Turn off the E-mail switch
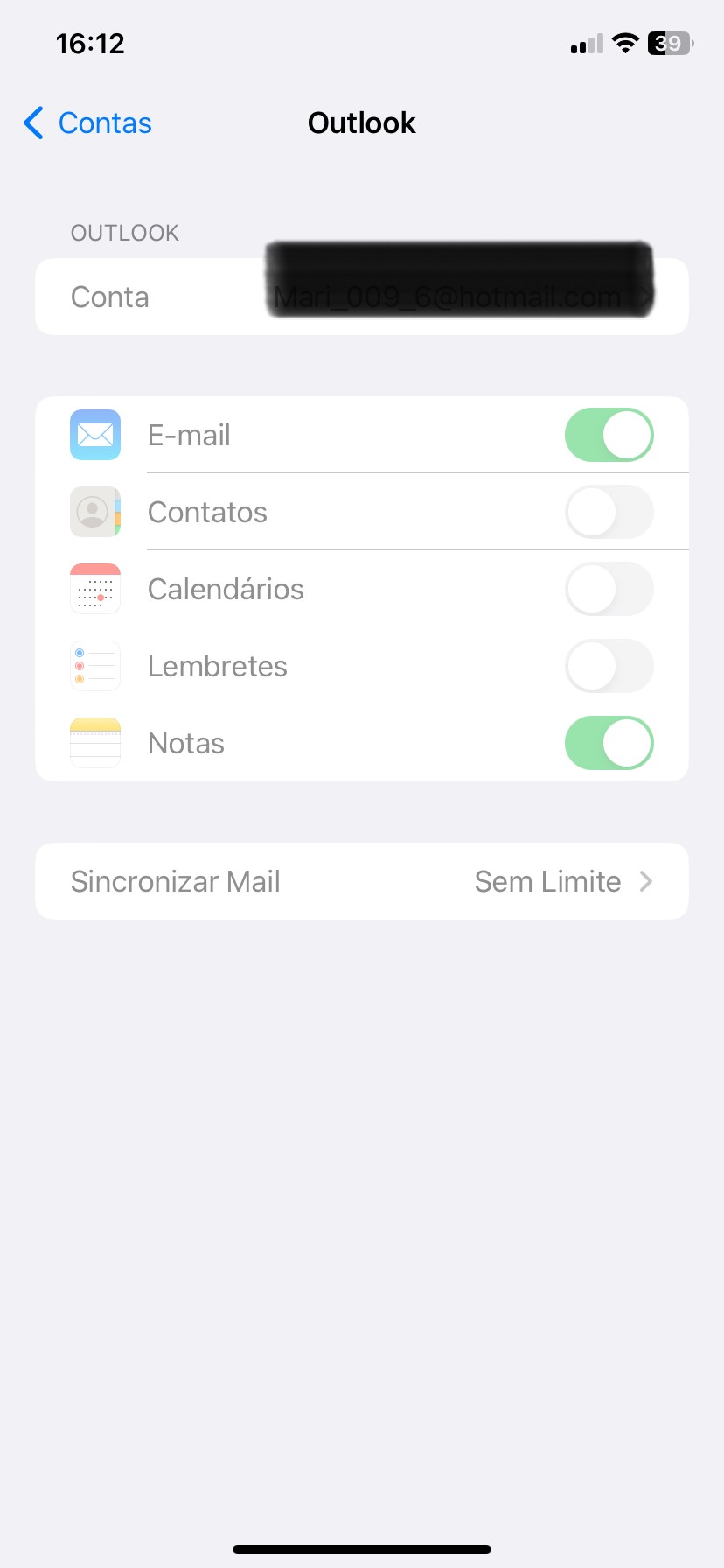 coord(609,435)
